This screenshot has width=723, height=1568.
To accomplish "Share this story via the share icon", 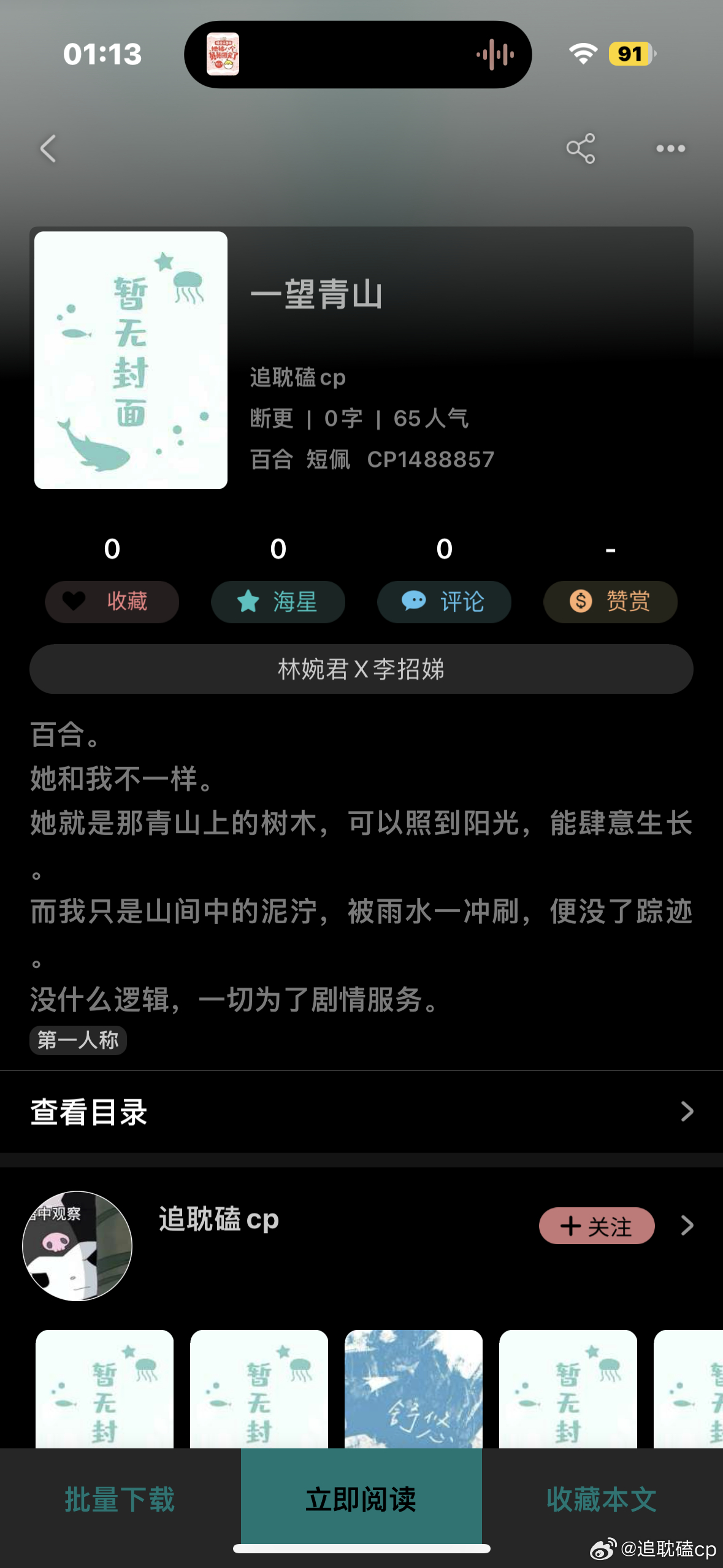I will tap(580, 148).
